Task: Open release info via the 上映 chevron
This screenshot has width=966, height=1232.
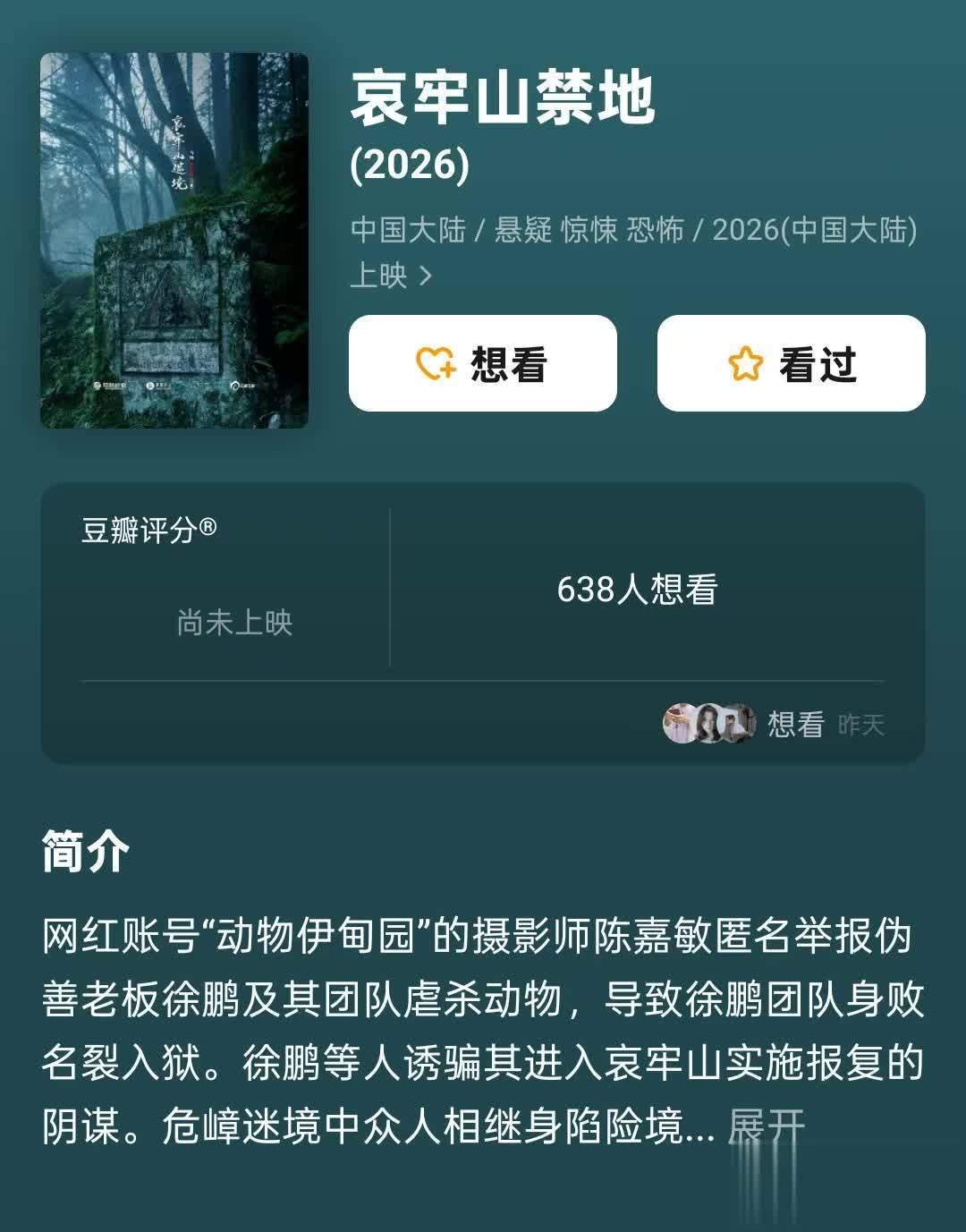Action: (x=425, y=276)
